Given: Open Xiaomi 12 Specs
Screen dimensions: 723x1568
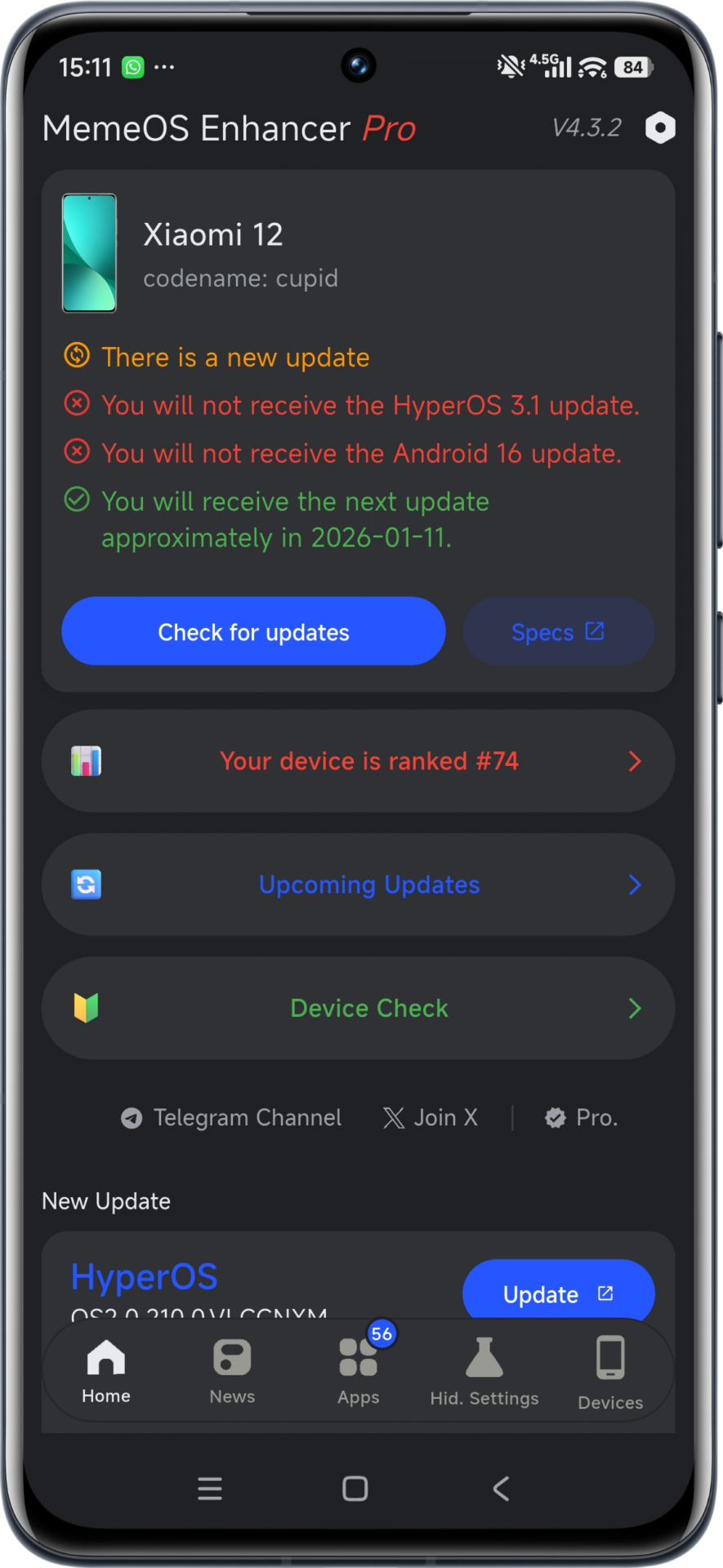Looking at the screenshot, I should click(x=558, y=631).
